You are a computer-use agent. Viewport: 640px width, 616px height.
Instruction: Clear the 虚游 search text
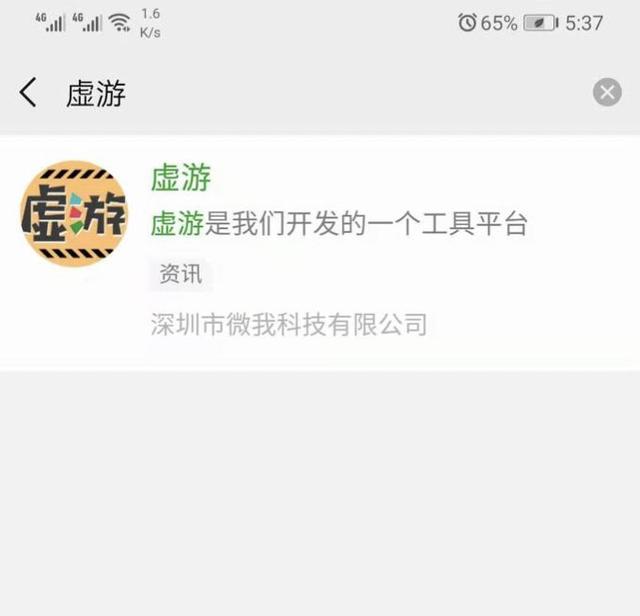[607, 93]
